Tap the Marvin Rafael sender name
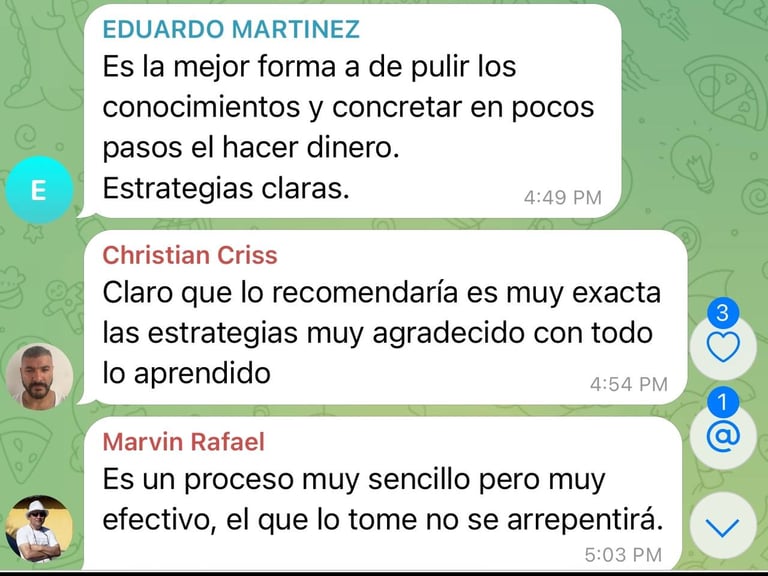This screenshot has height=576, width=768. click(184, 442)
